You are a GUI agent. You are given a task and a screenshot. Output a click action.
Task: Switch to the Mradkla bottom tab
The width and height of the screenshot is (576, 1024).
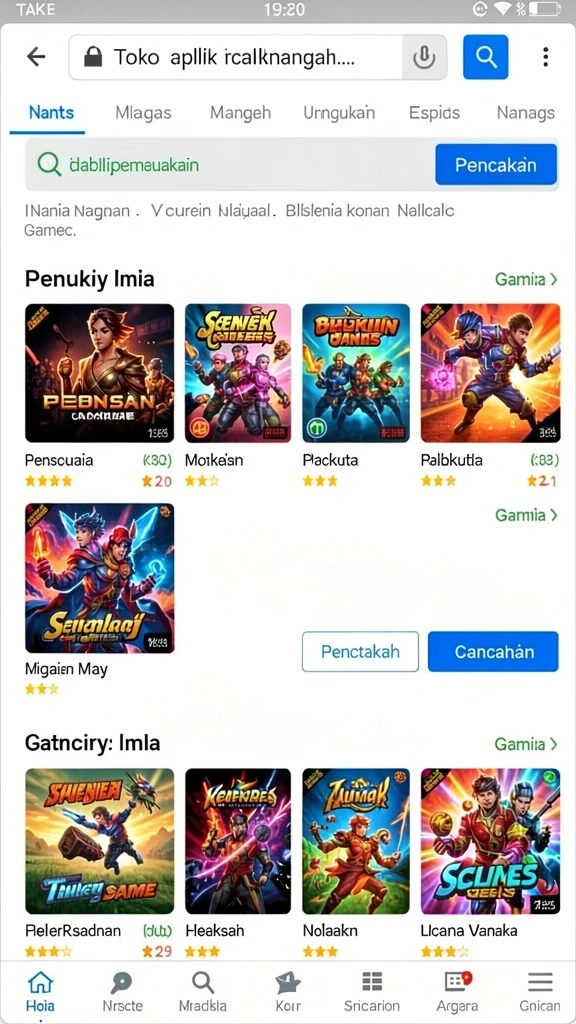202,991
